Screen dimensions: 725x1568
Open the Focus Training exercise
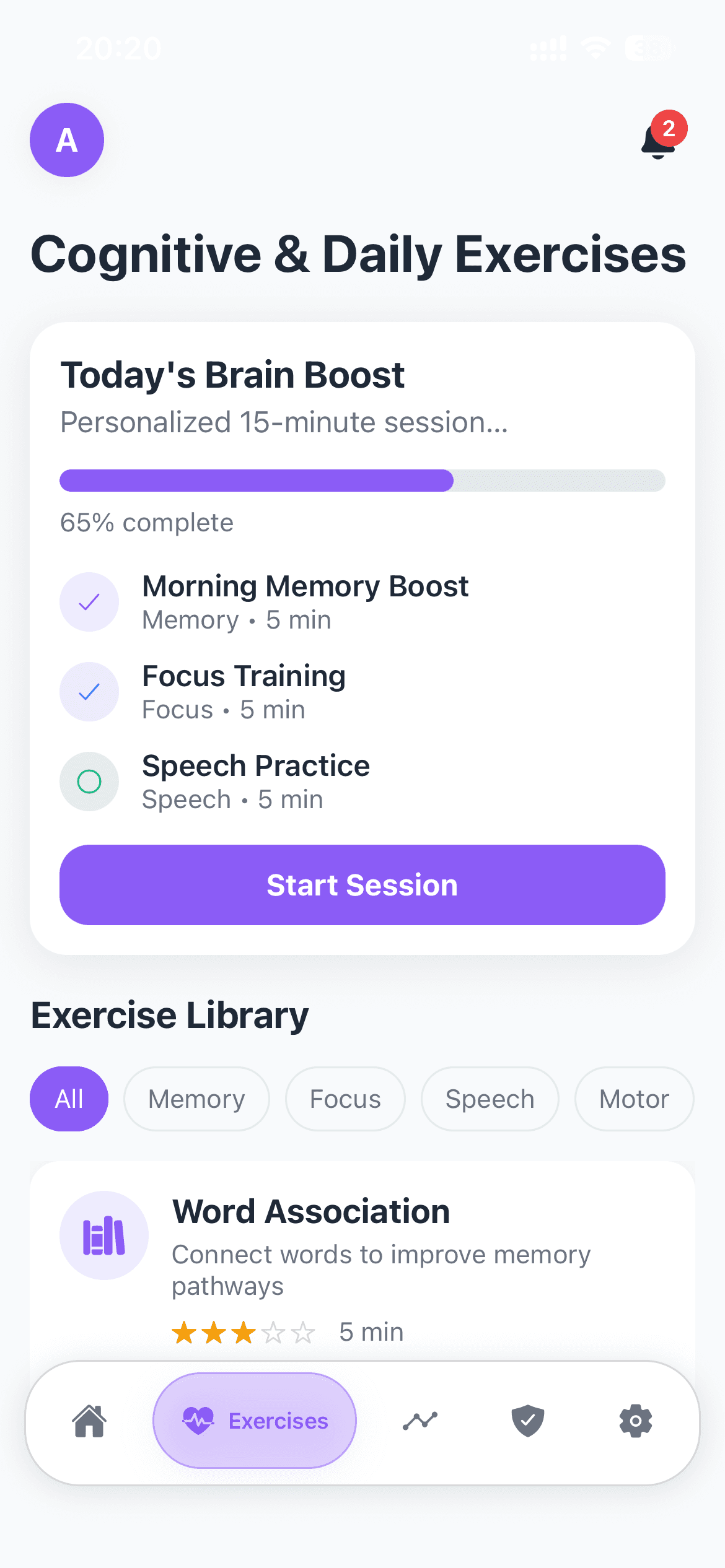point(244,691)
